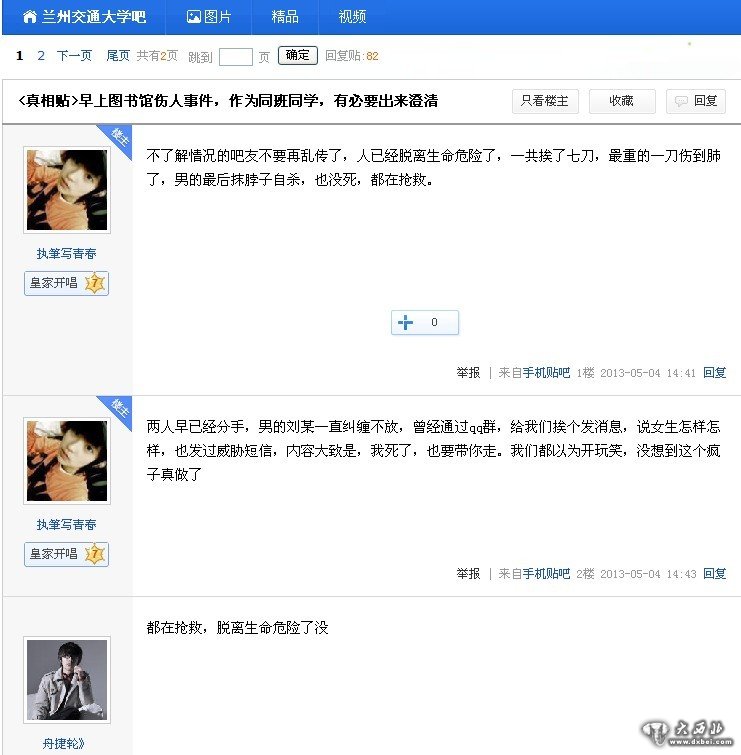Reply to the 1楼 post
Viewport: 741px width, 755px height.
pyautogui.click(x=714, y=373)
